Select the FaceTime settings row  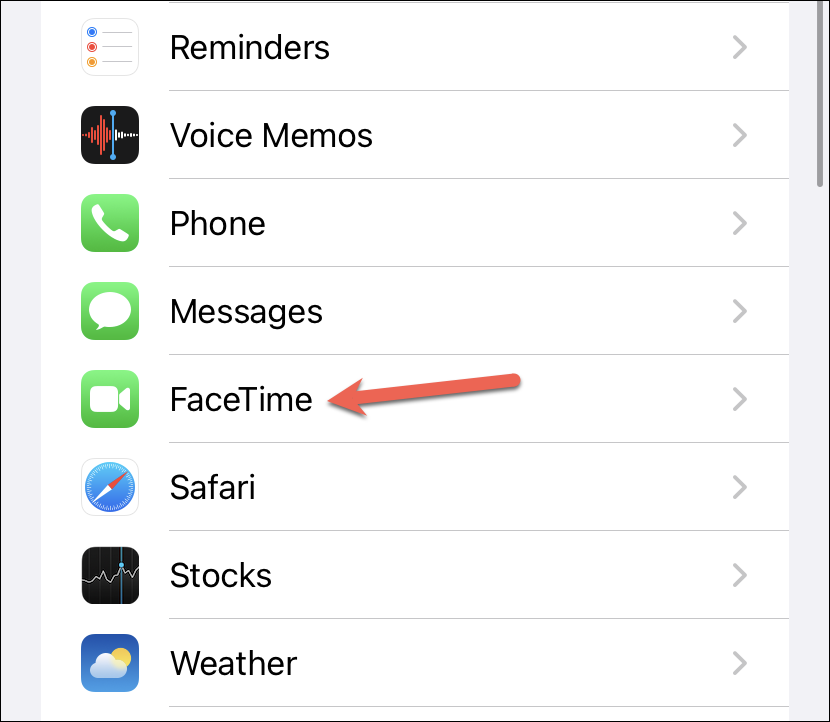(241, 400)
